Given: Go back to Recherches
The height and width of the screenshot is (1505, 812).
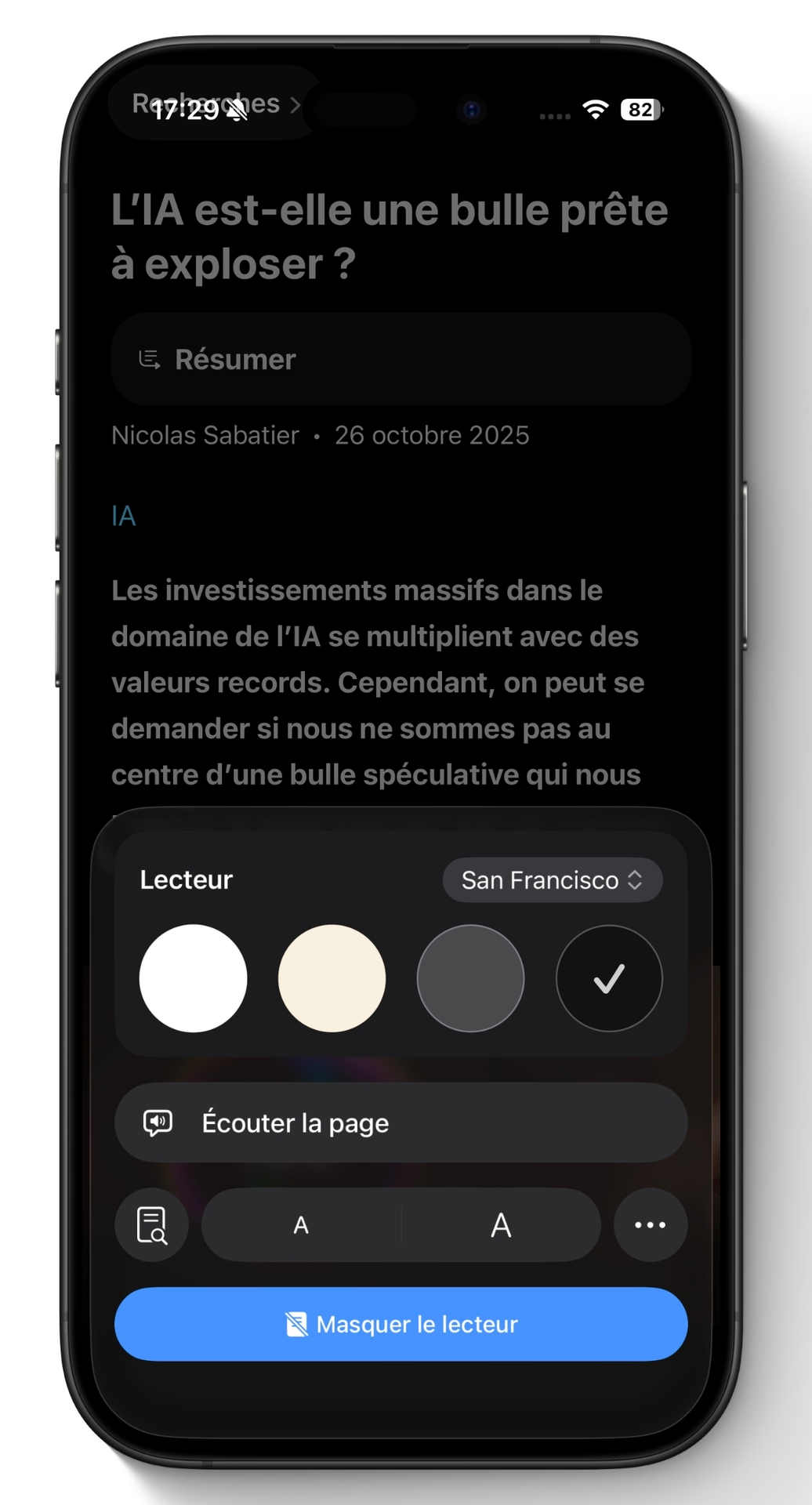Looking at the screenshot, I should [x=204, y=103].
